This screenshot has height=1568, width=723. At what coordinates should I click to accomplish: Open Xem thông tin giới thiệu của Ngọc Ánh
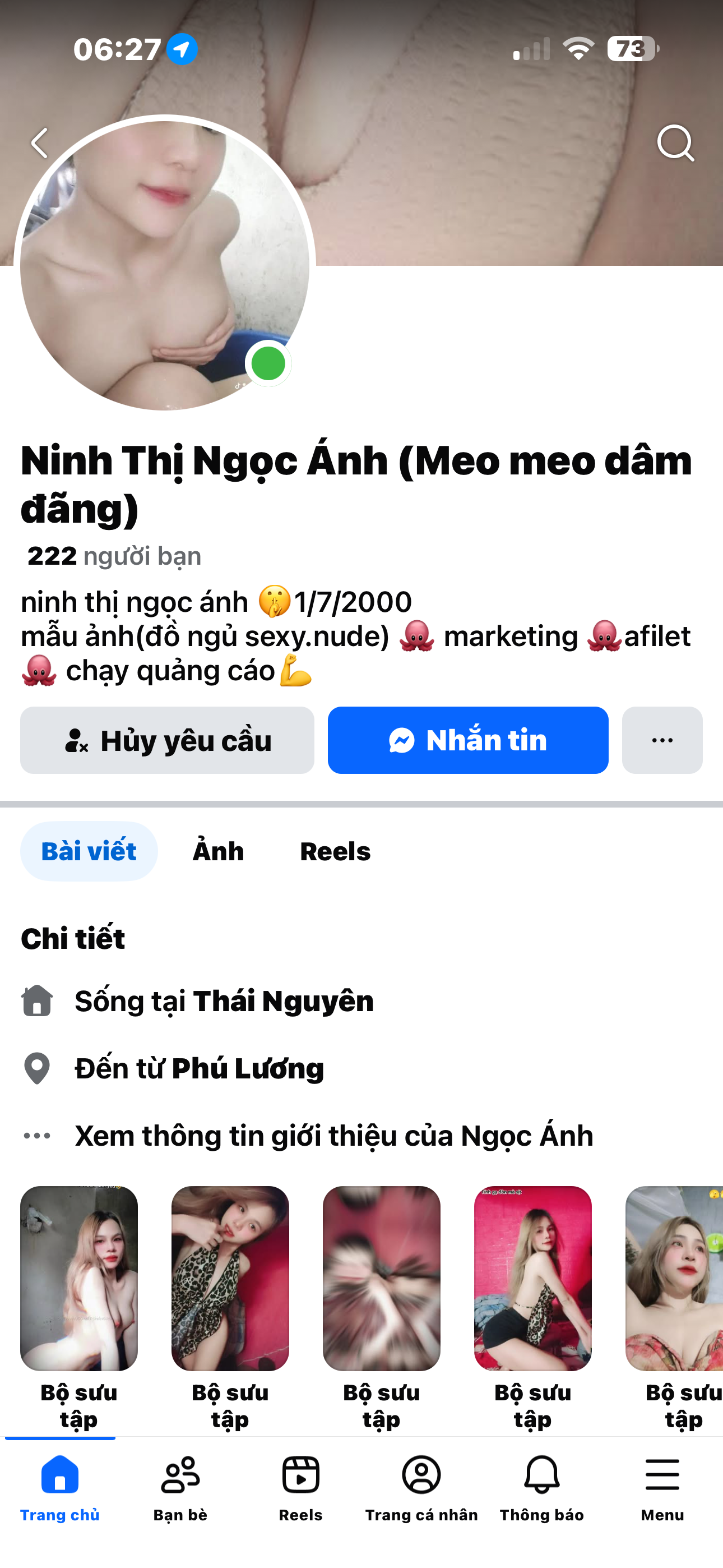coord(333,1136)
